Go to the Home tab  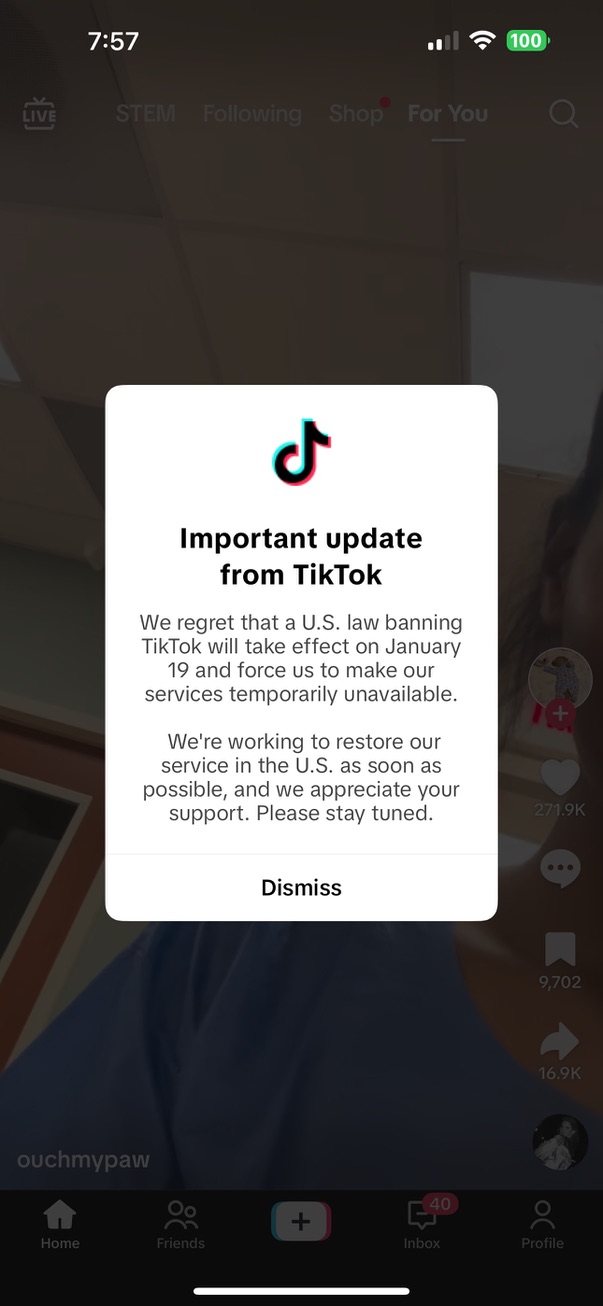click(60, 1225)
